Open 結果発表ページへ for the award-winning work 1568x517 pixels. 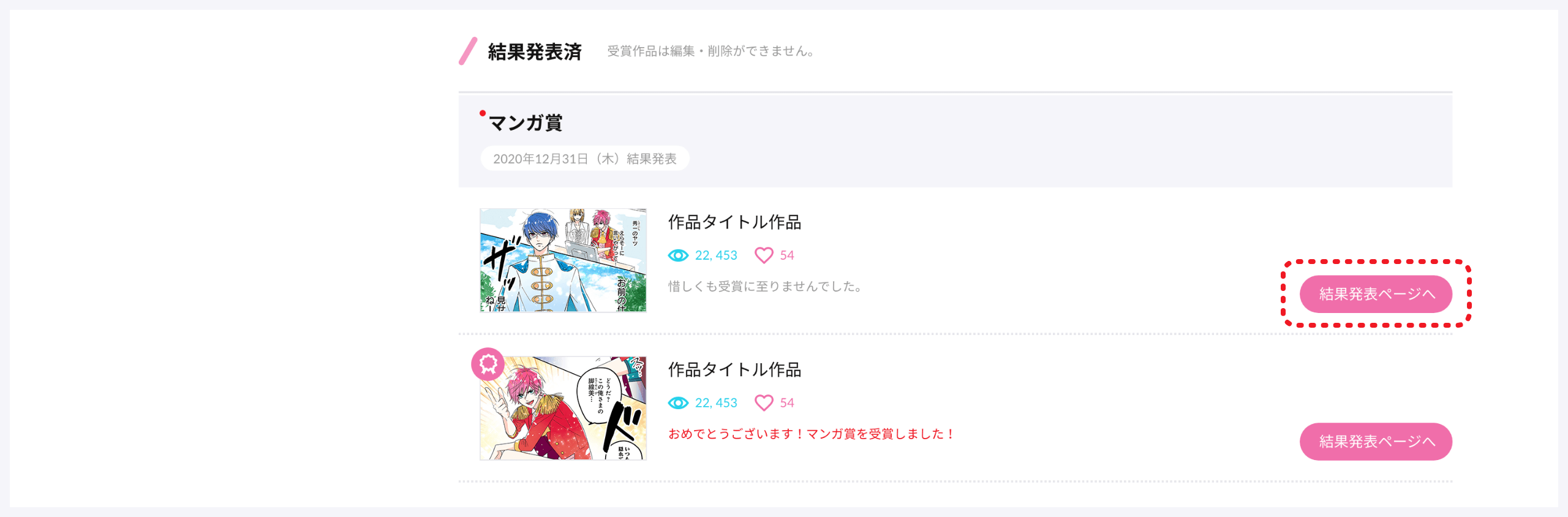pyautogui.click(x=1375, y=442)
